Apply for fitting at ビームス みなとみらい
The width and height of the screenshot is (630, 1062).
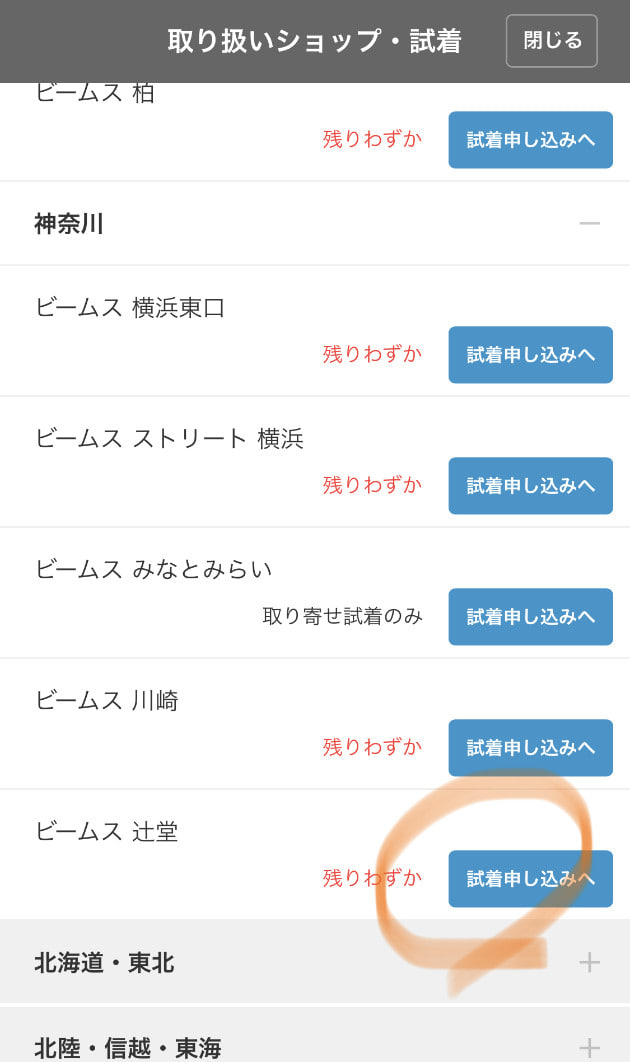point(530,617)
